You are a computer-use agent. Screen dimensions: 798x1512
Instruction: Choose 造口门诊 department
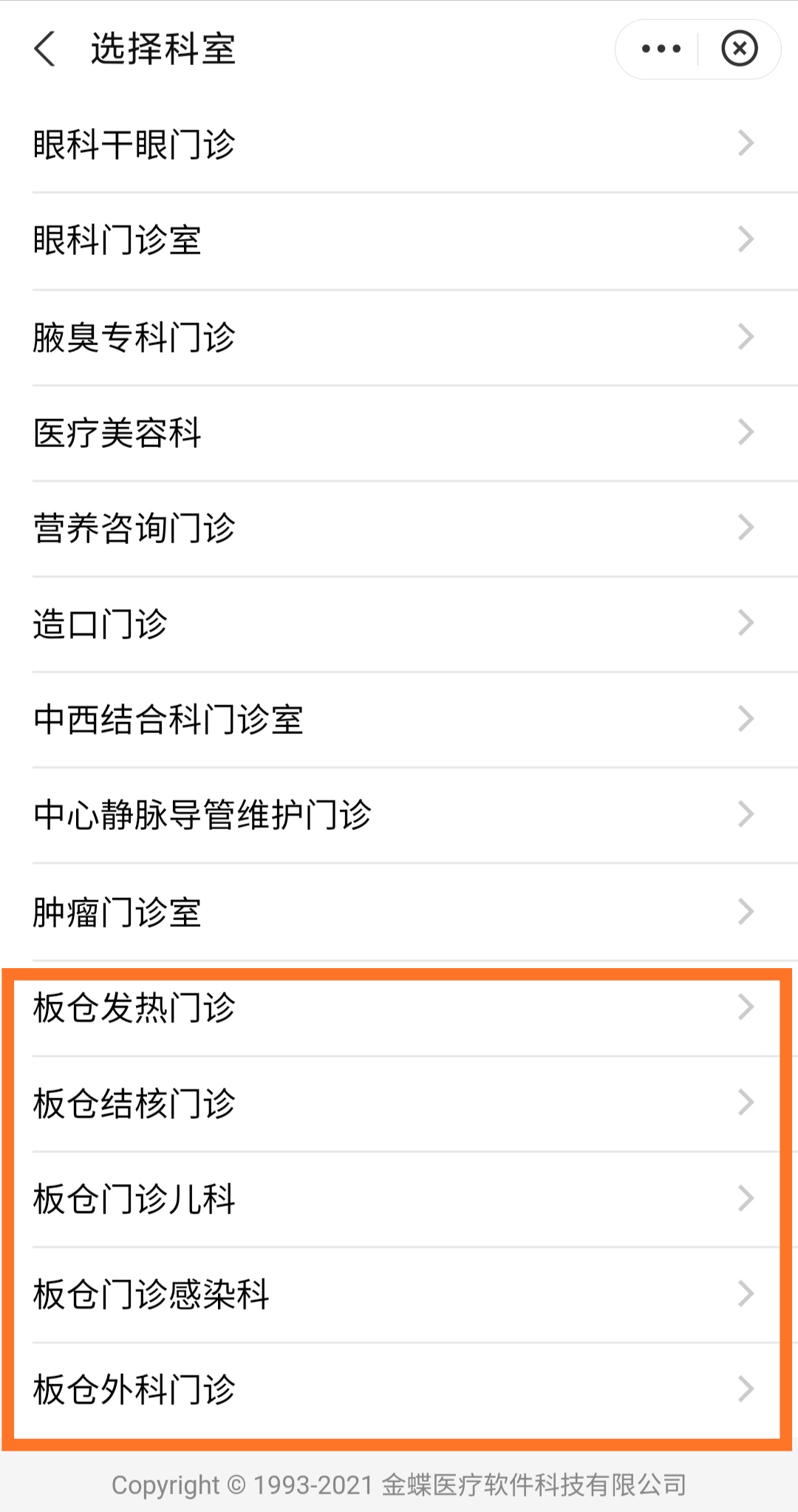coord(399,624)
